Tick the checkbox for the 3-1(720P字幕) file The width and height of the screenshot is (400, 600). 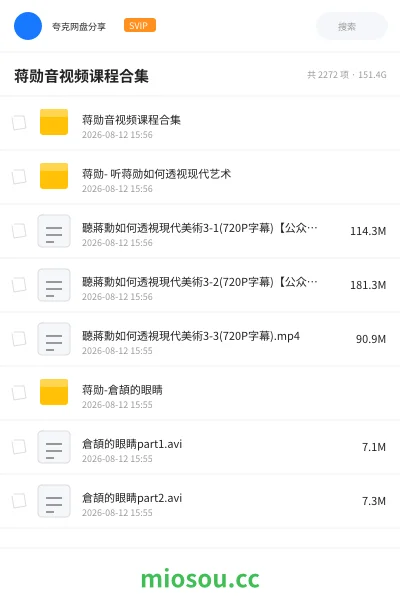(19, 231)
